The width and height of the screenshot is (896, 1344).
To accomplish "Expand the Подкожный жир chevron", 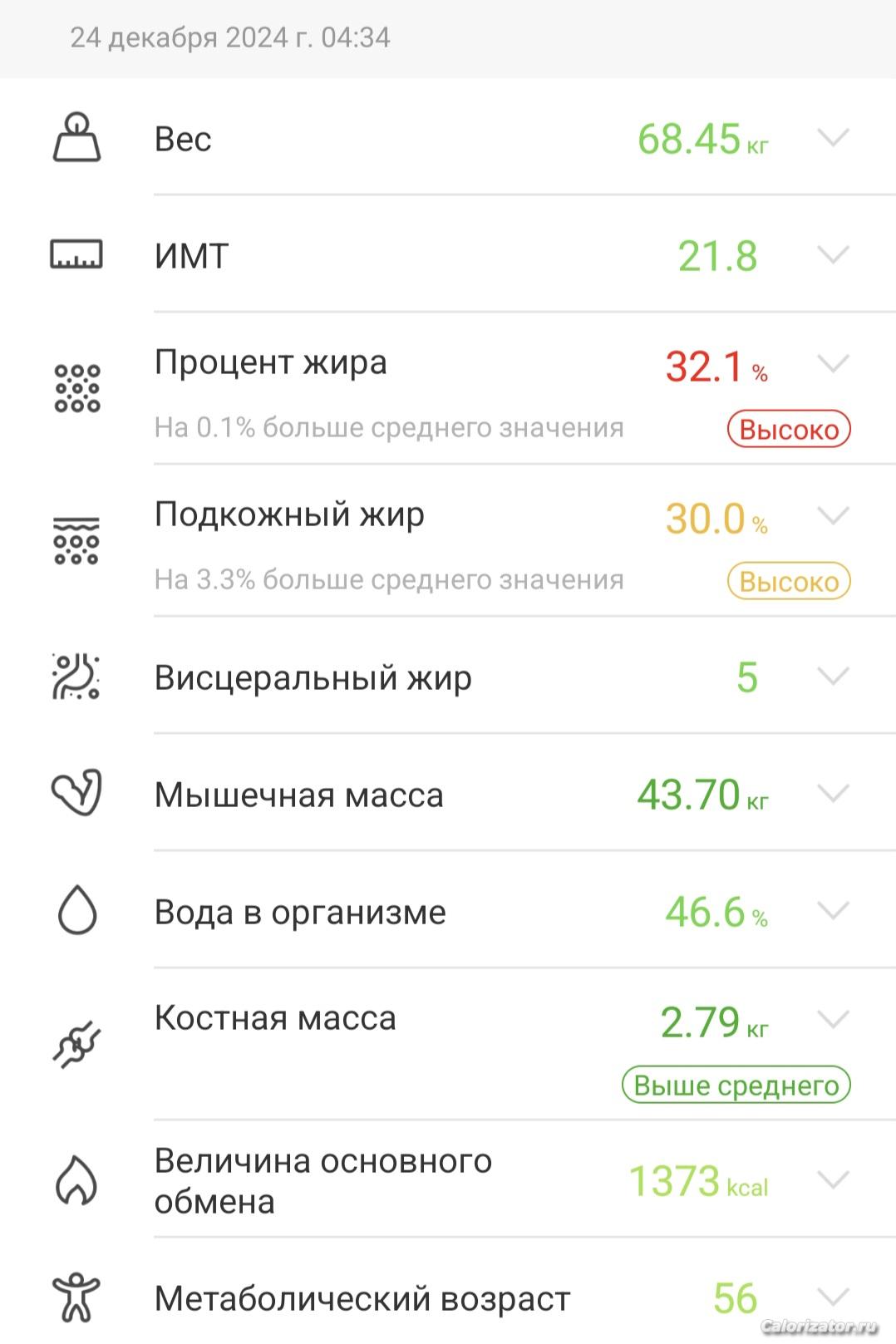I will 833,516.
